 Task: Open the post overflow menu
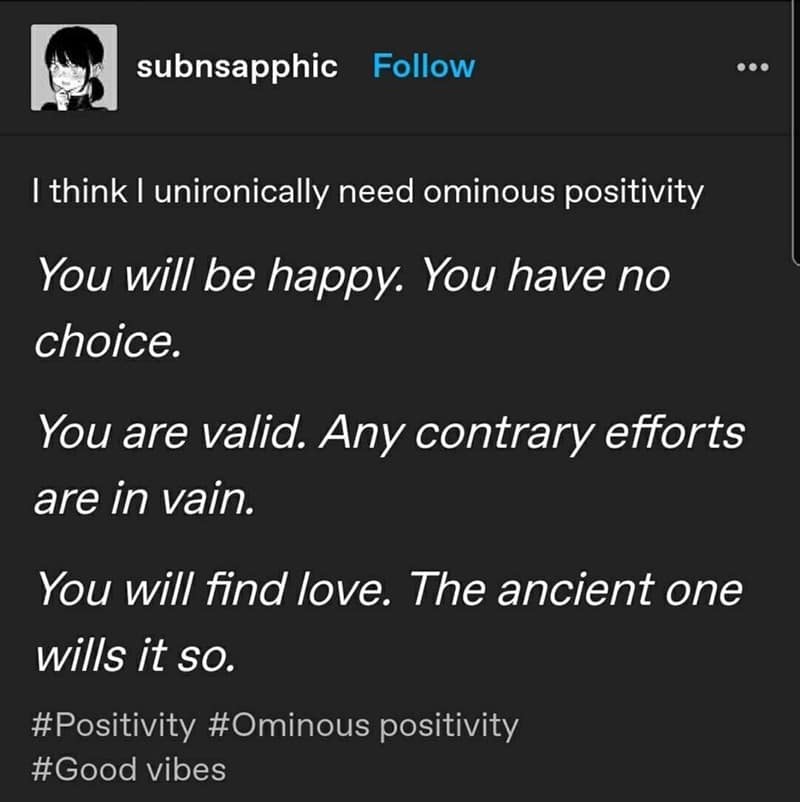click(x=751, y=68)
